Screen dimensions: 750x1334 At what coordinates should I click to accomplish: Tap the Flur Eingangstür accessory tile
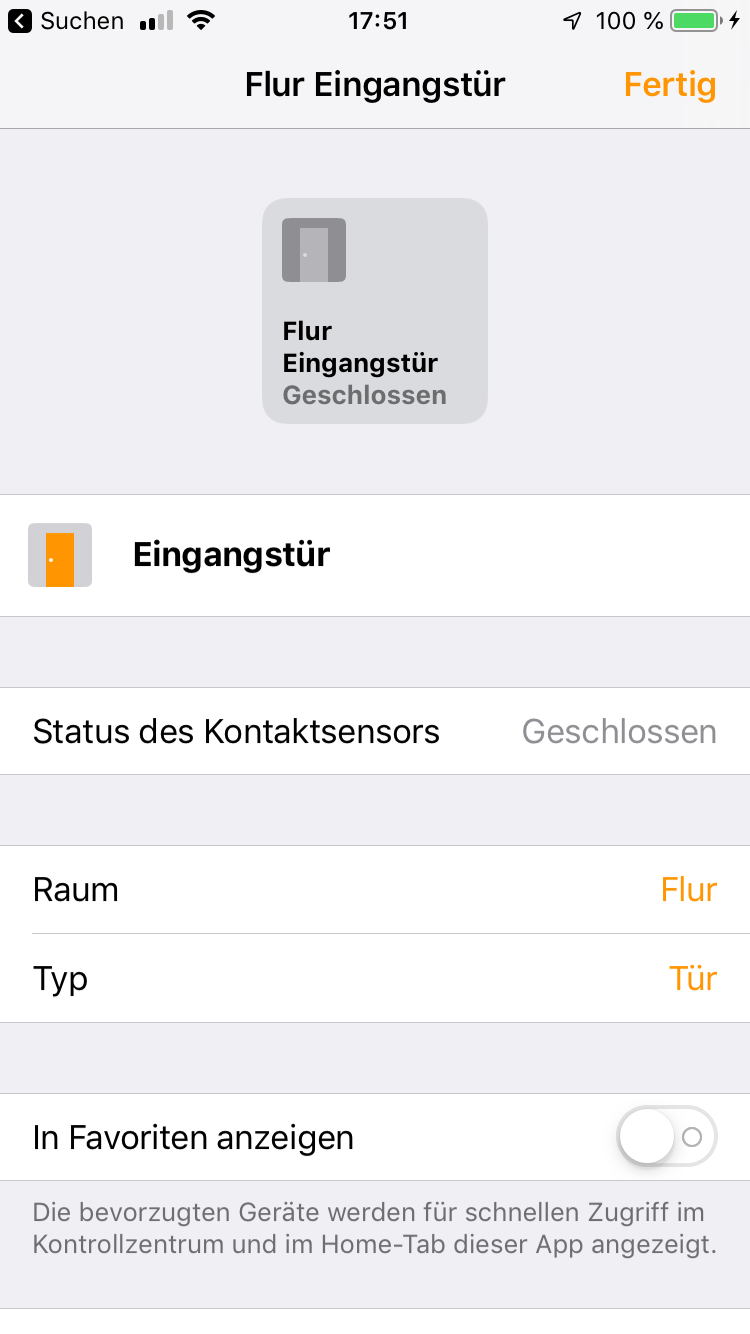(374, 310)
